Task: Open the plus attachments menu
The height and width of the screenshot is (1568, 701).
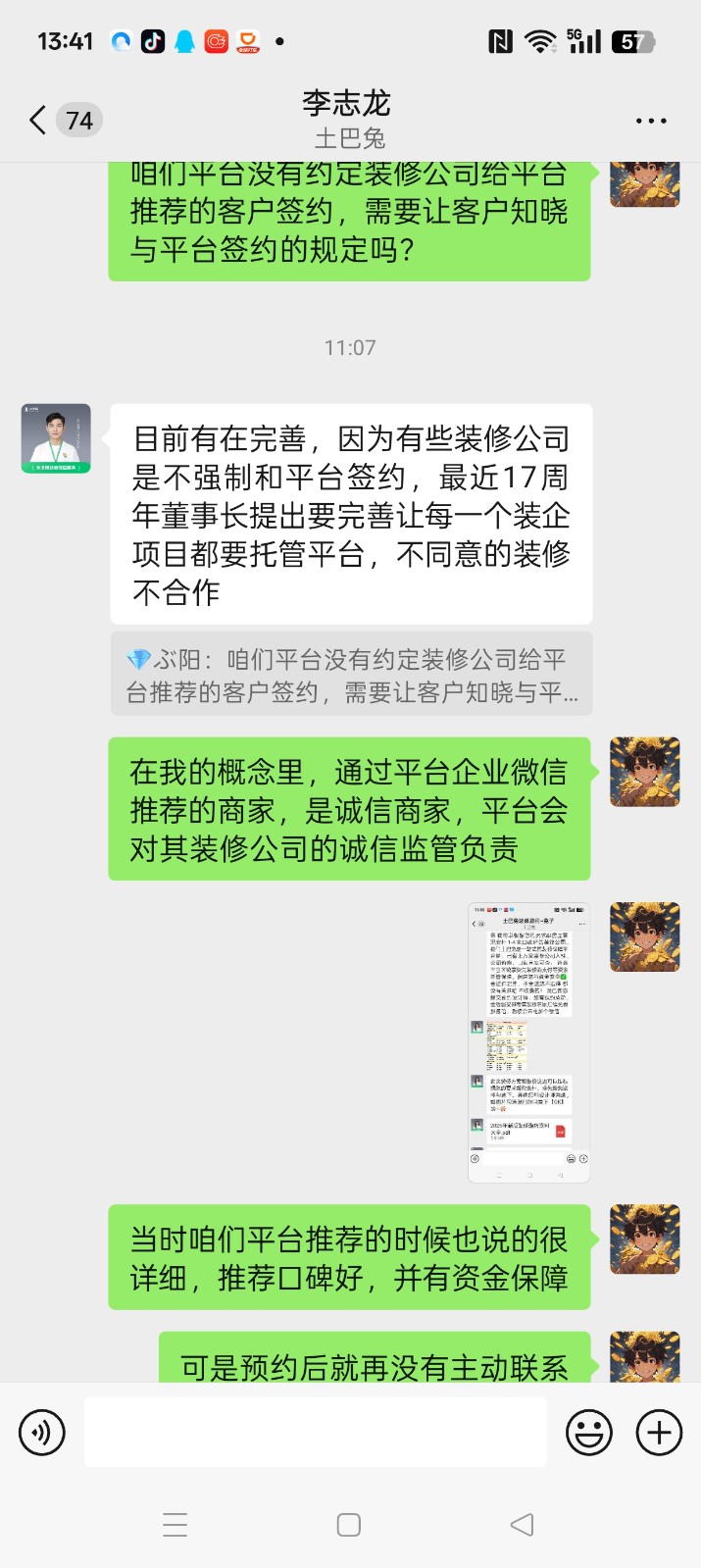Action: [660, 1433]
